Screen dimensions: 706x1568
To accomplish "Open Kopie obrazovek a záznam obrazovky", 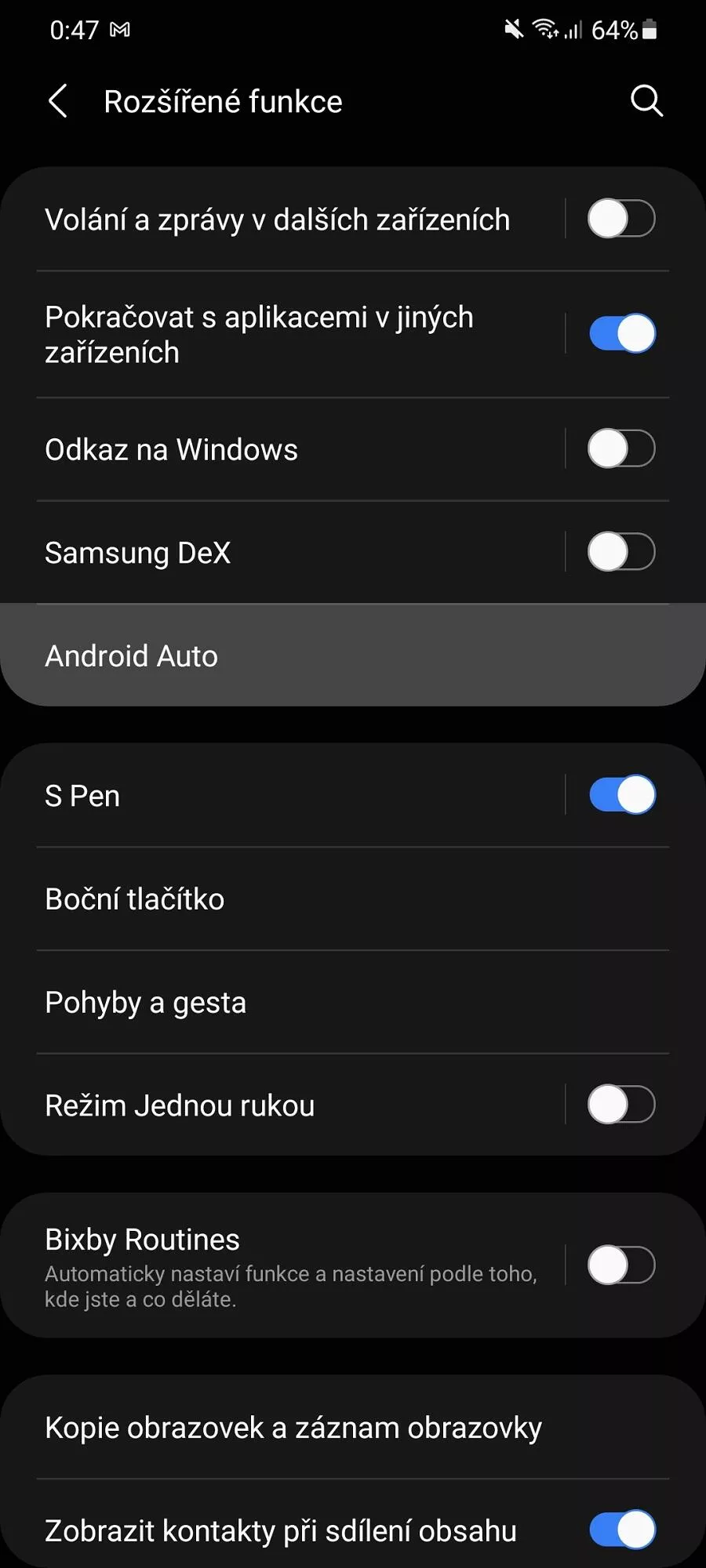I will click(353, 1428).
